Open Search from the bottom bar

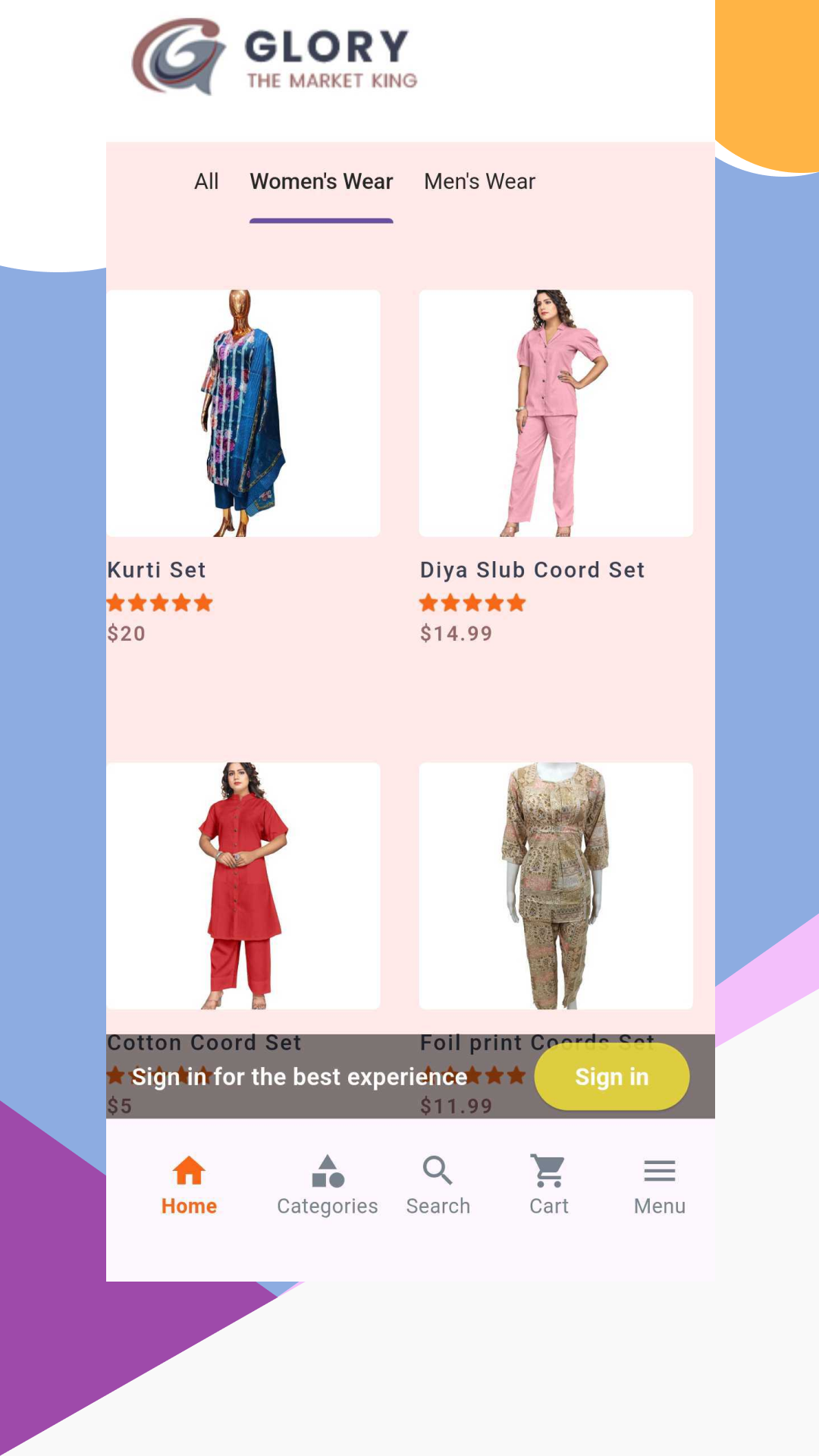[438, 1186]
